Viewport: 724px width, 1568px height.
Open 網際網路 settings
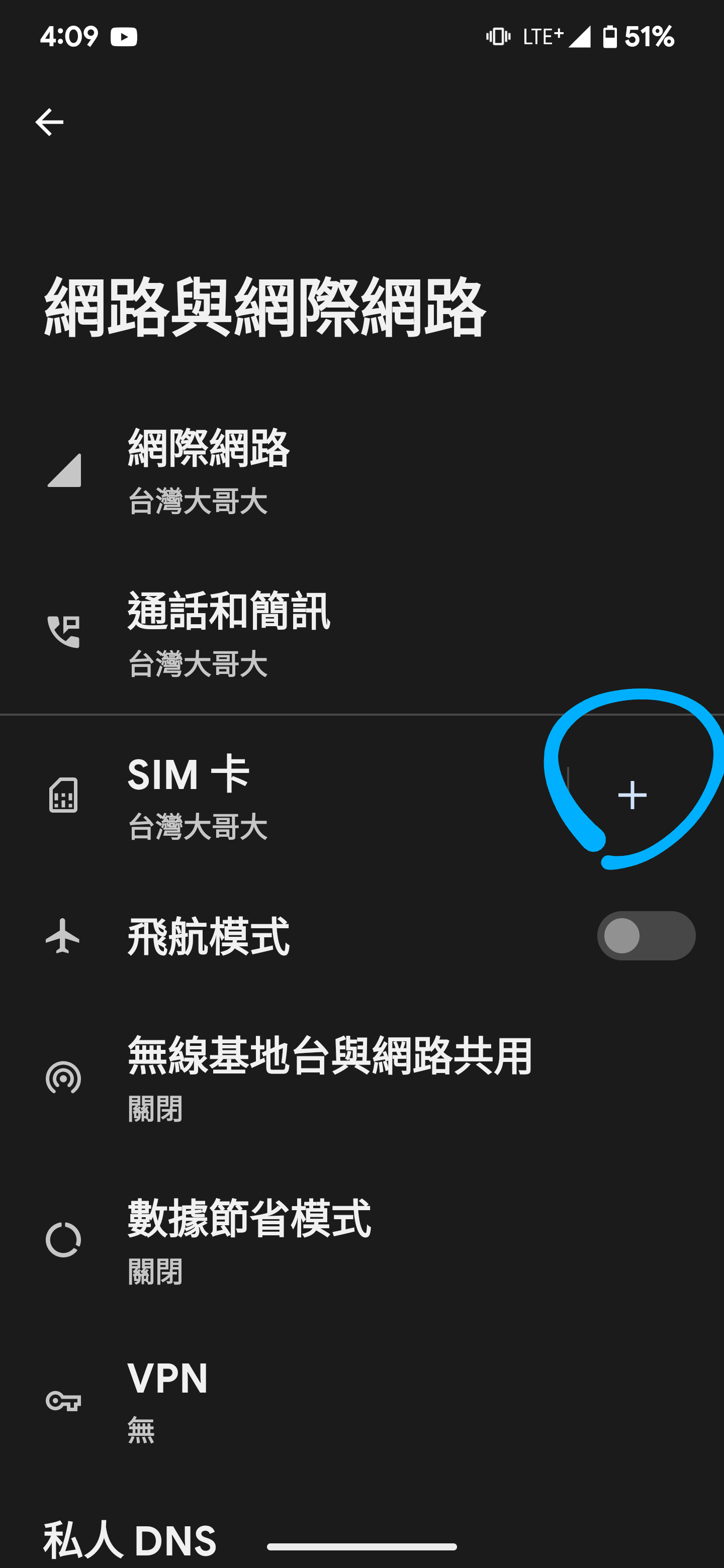point(361,470)
